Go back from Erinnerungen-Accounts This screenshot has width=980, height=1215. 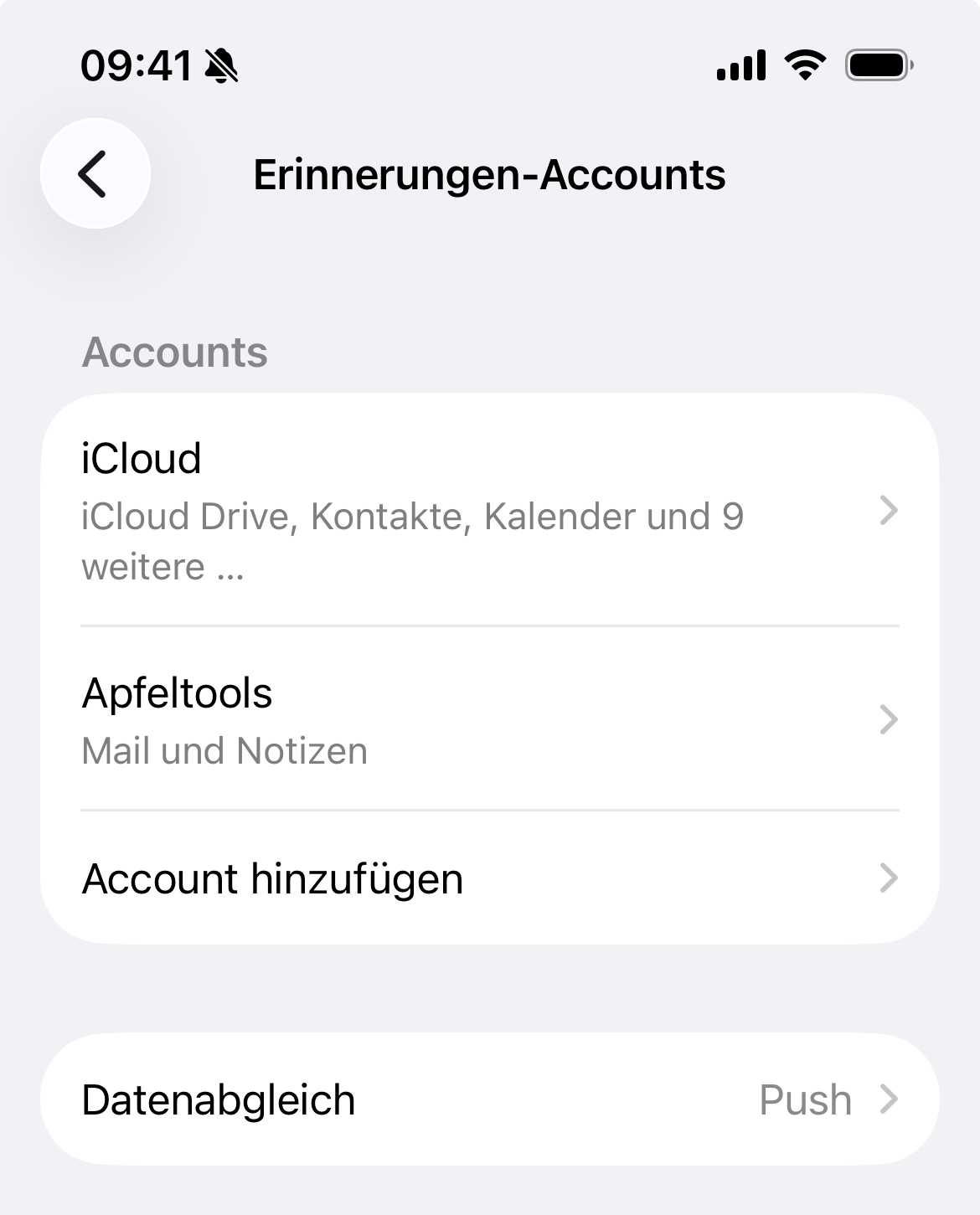tap(95, 173)
